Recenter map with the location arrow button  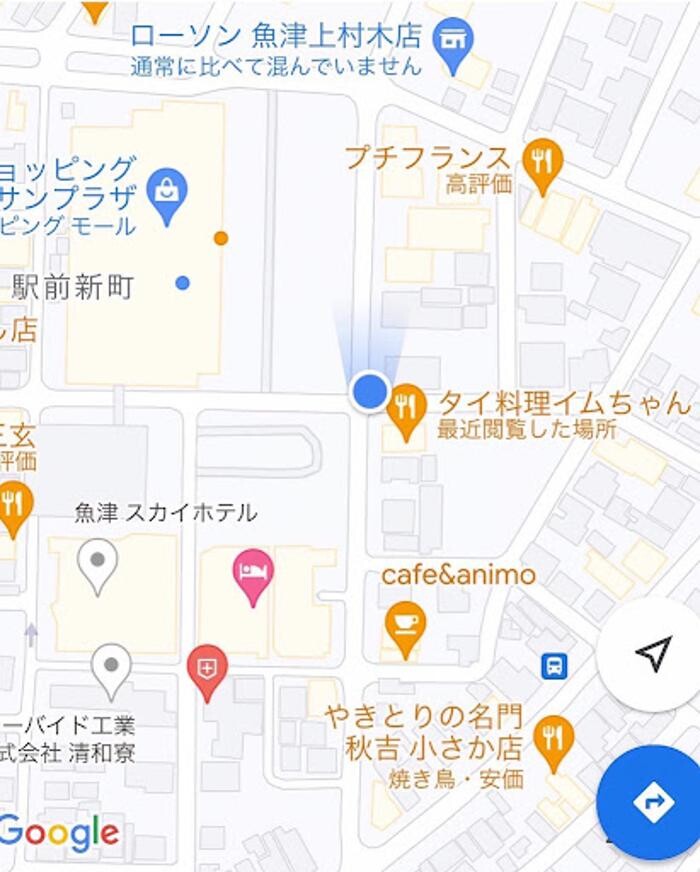[652, 655]
